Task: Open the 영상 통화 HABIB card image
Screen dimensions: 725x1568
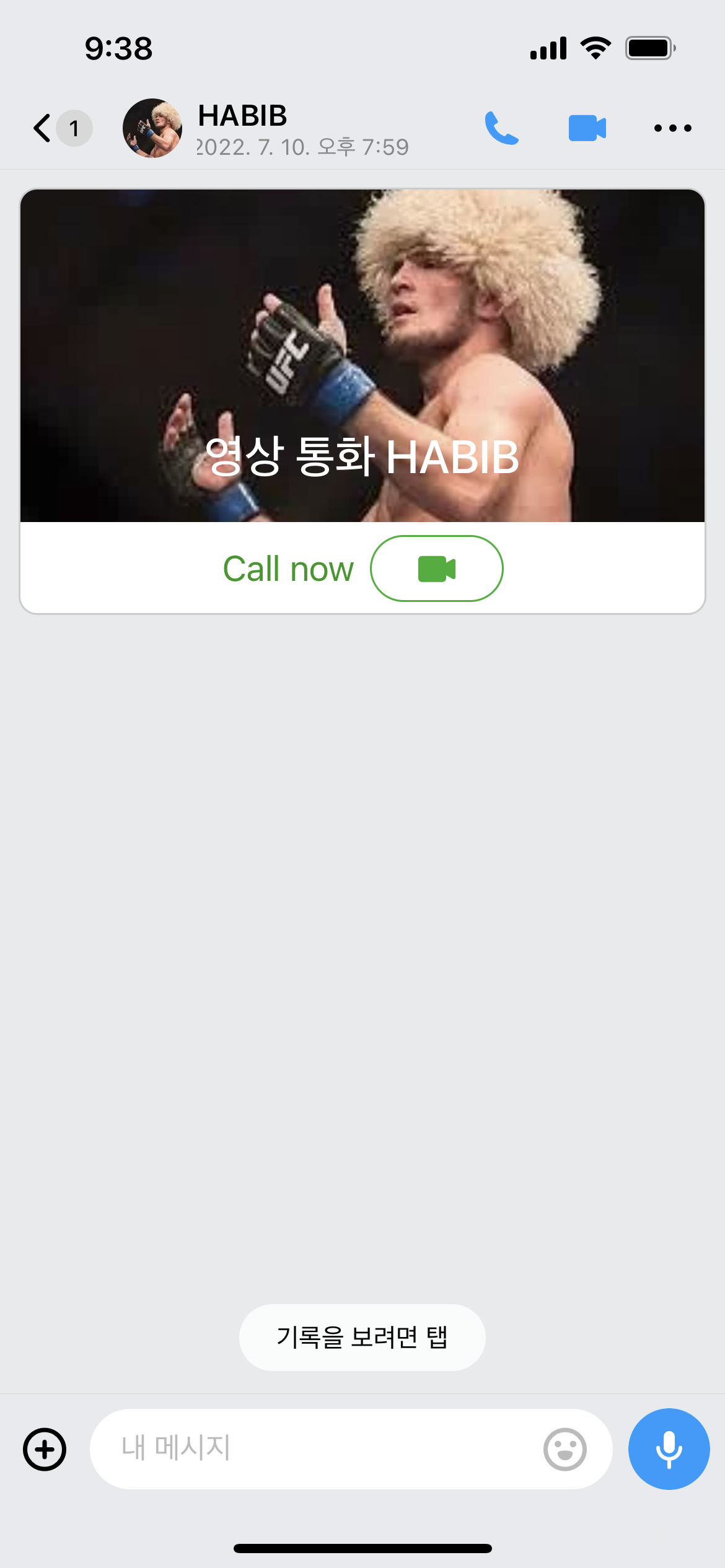Action: [362, 355]
